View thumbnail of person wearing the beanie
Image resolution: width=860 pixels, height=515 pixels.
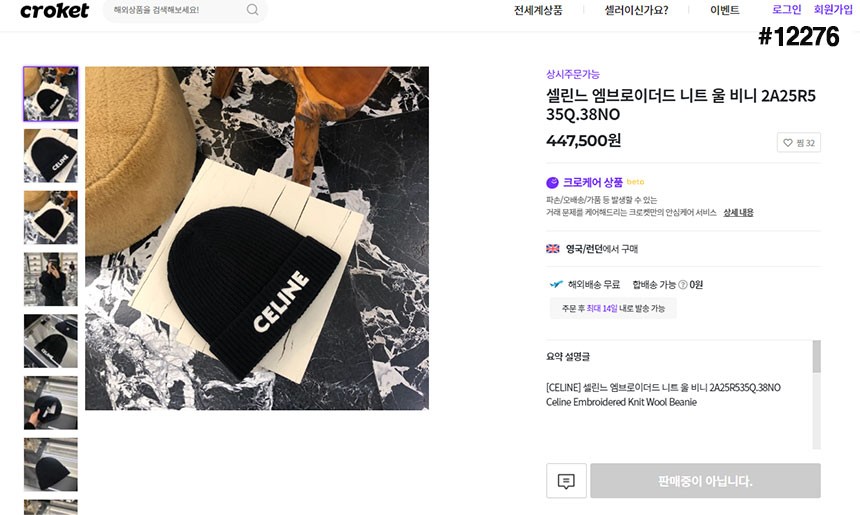point(50,279)
